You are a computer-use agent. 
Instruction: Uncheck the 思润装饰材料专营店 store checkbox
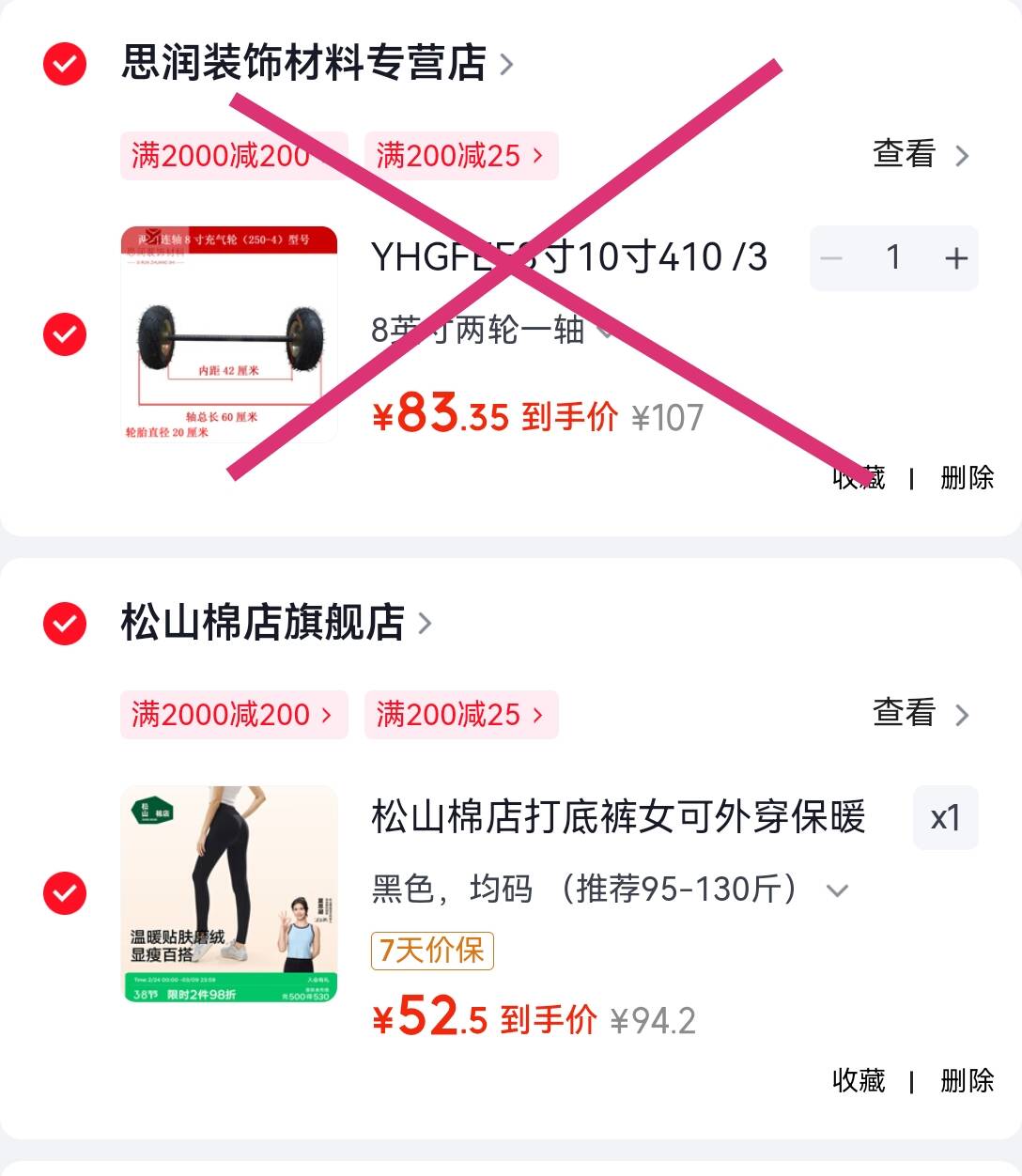coord(65,64)
